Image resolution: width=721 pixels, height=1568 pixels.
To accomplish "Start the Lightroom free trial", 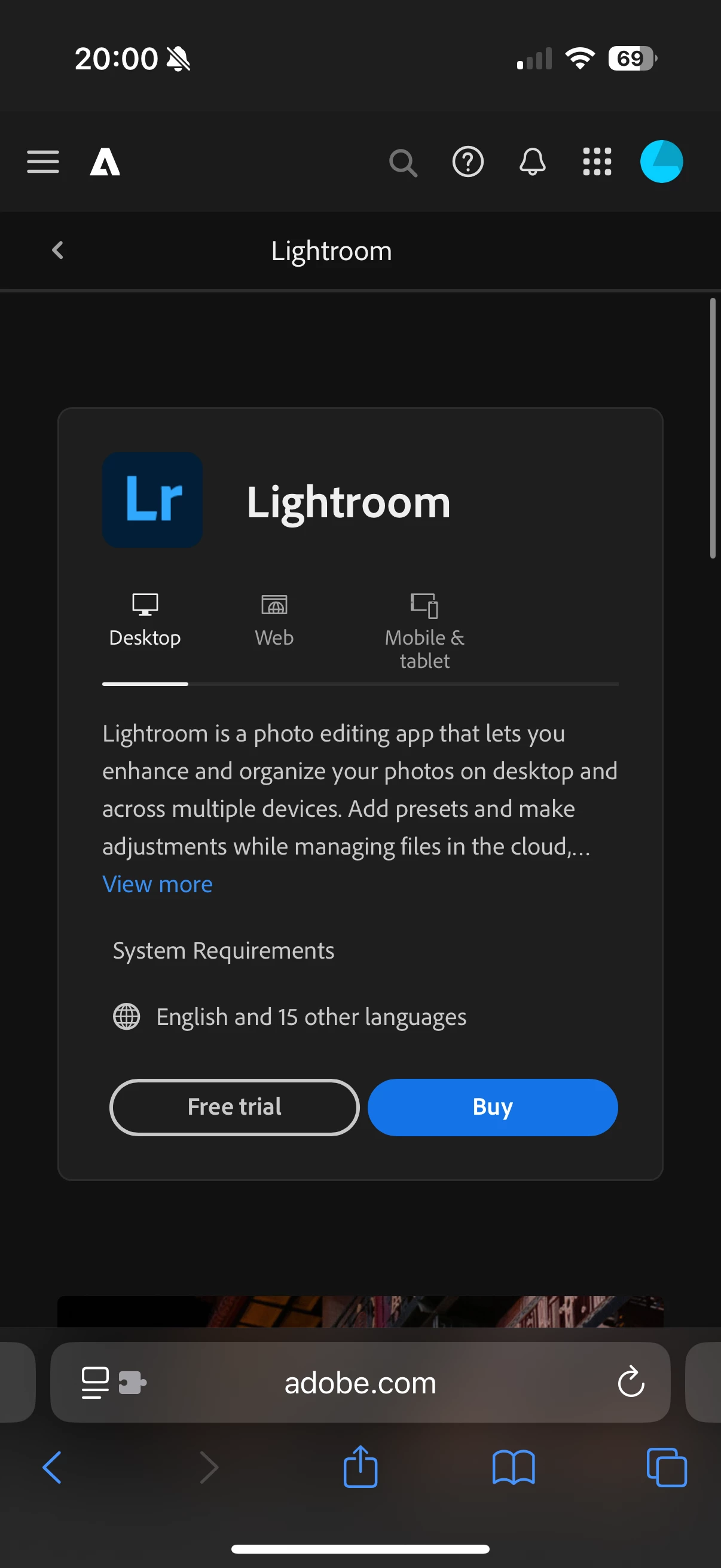I will pos(234,1106).
